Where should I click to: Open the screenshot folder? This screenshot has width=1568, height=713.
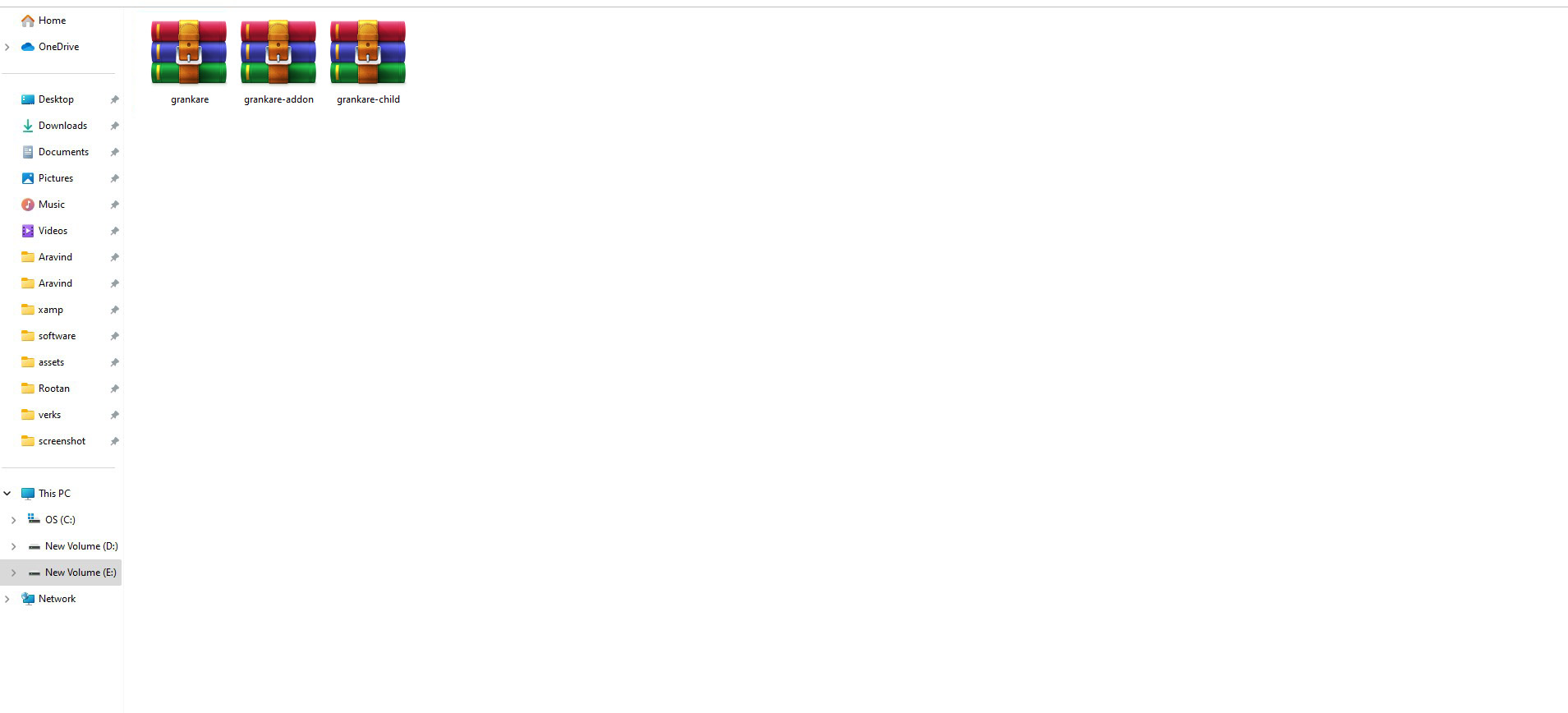pyautogui.click(x=62, y=441)
